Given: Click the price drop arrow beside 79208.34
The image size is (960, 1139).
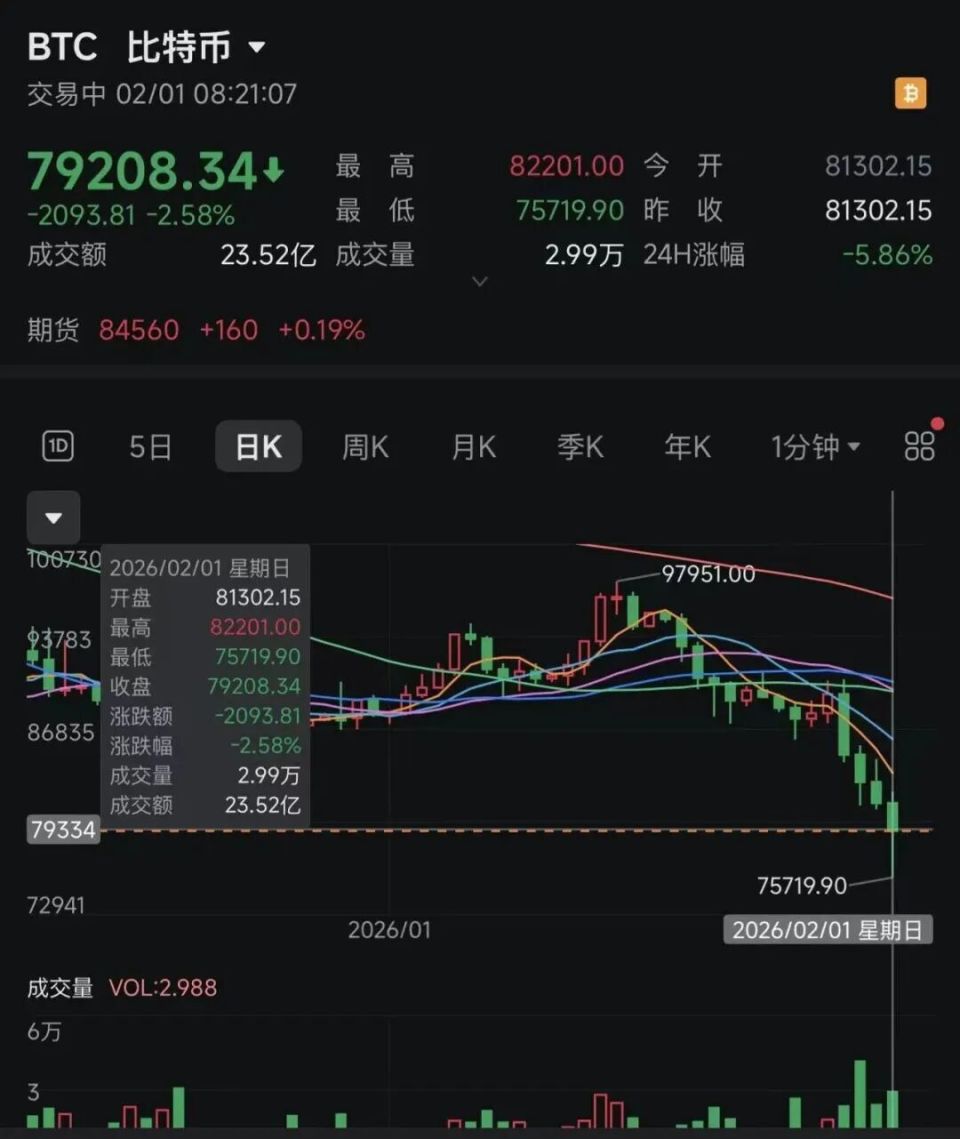Looking at the screenshot, I should [x=268, y=171].
